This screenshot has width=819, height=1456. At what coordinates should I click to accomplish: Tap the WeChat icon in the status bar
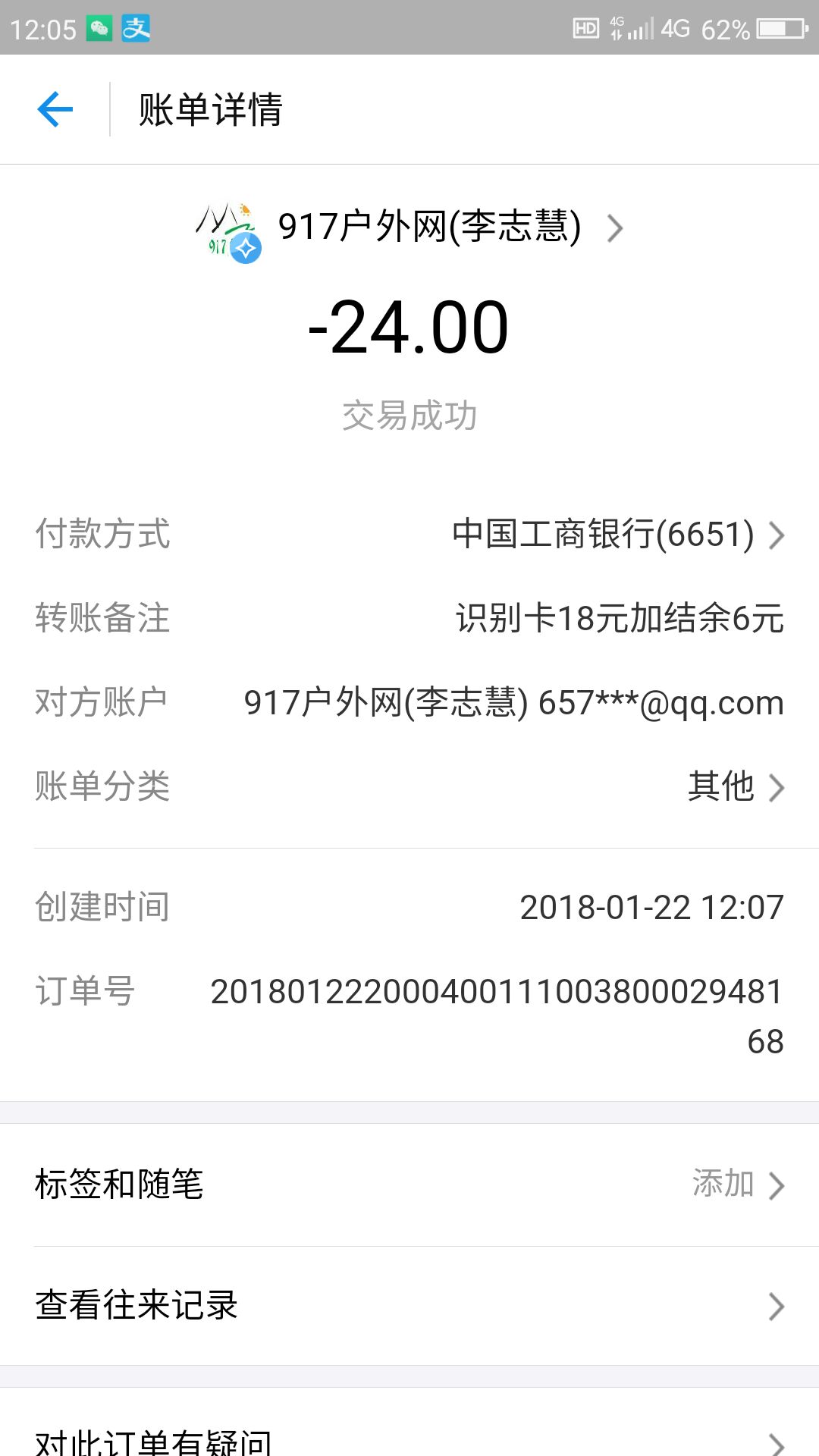click(x=99, y=29)
